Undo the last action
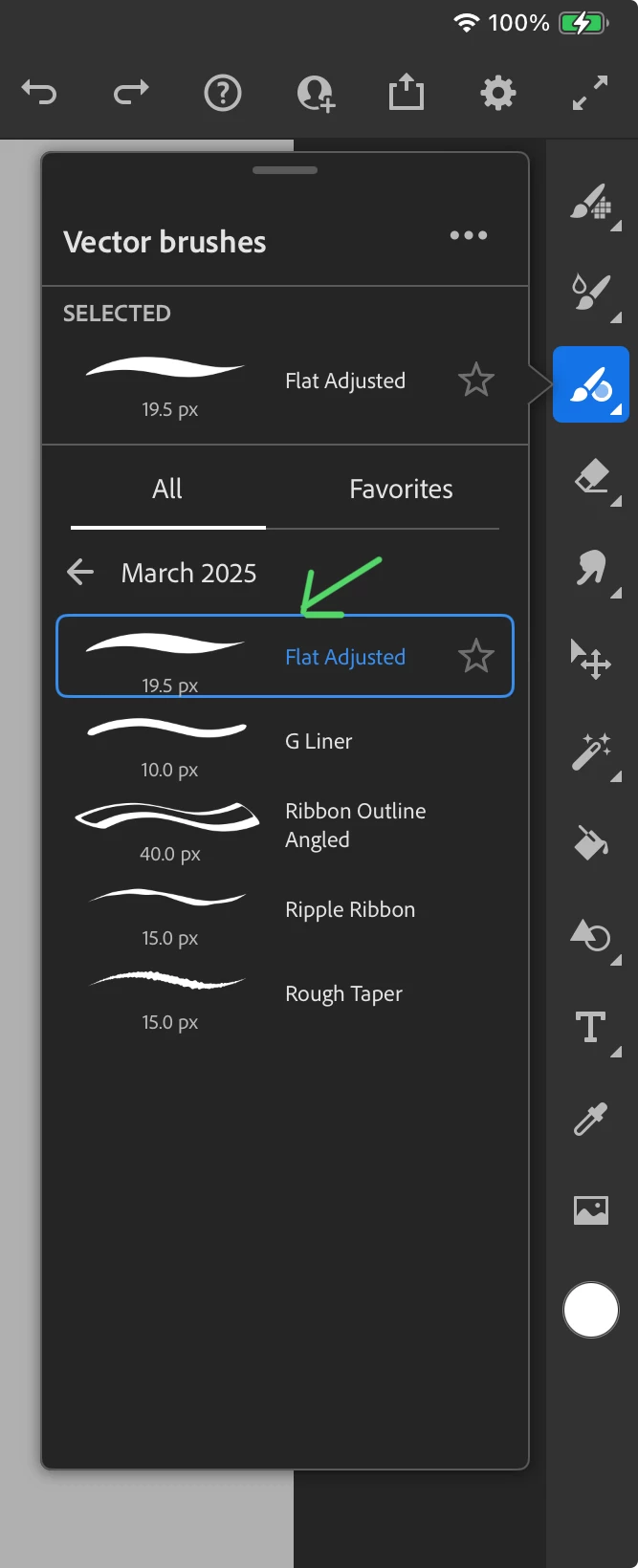The width and height of the screenshot is (638, 1568). [39, 93]
